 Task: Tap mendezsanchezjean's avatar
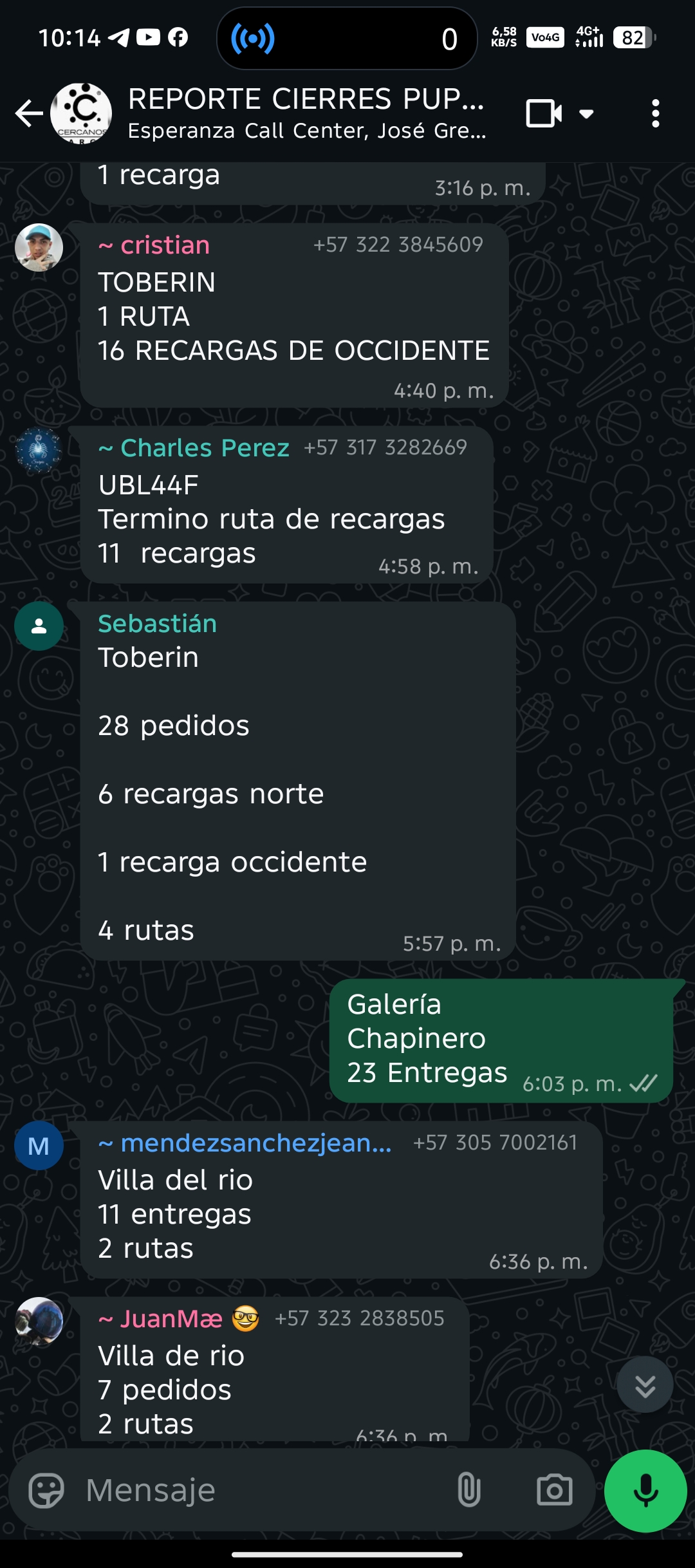click(39, 1145)
